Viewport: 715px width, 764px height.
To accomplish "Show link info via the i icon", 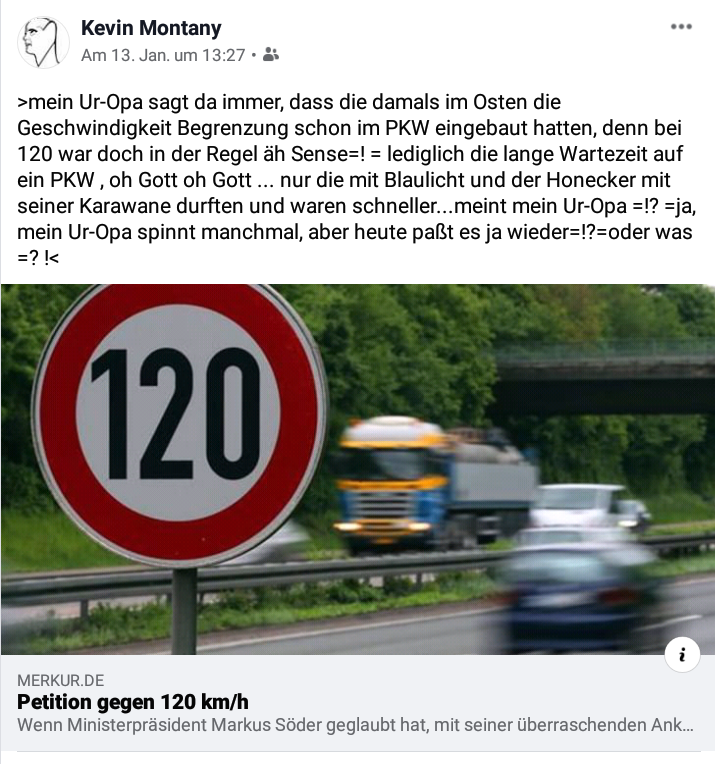I will coord(682,655).
